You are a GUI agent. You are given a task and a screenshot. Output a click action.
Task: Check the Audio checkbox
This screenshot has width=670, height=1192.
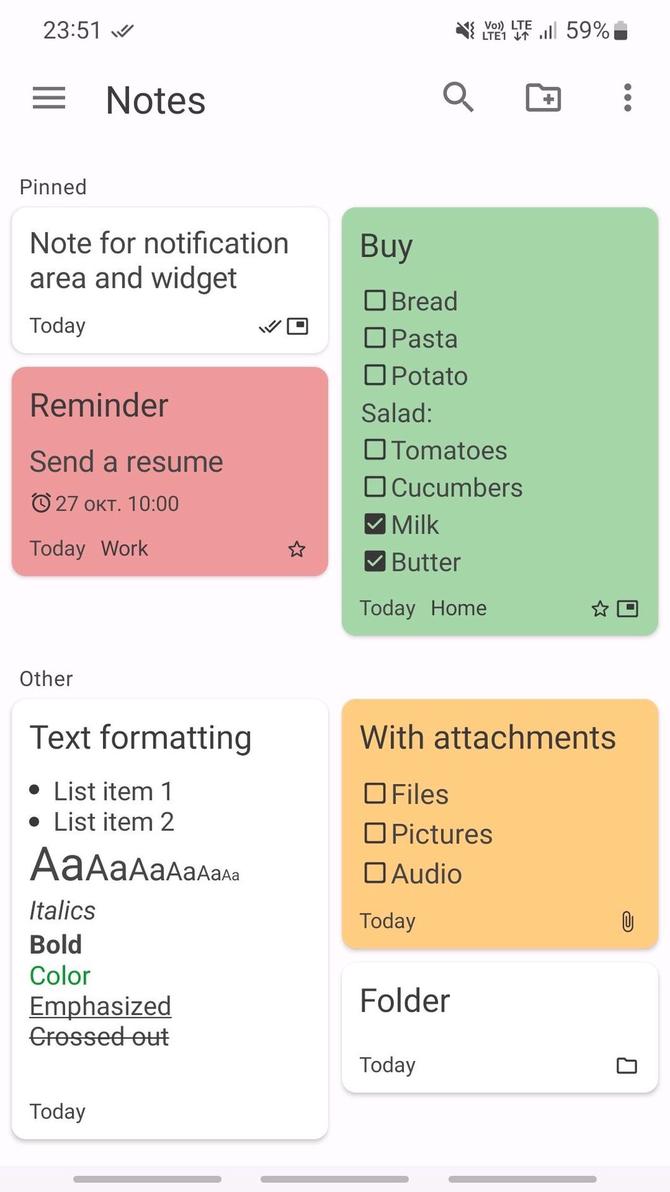(x=375, y=873)
